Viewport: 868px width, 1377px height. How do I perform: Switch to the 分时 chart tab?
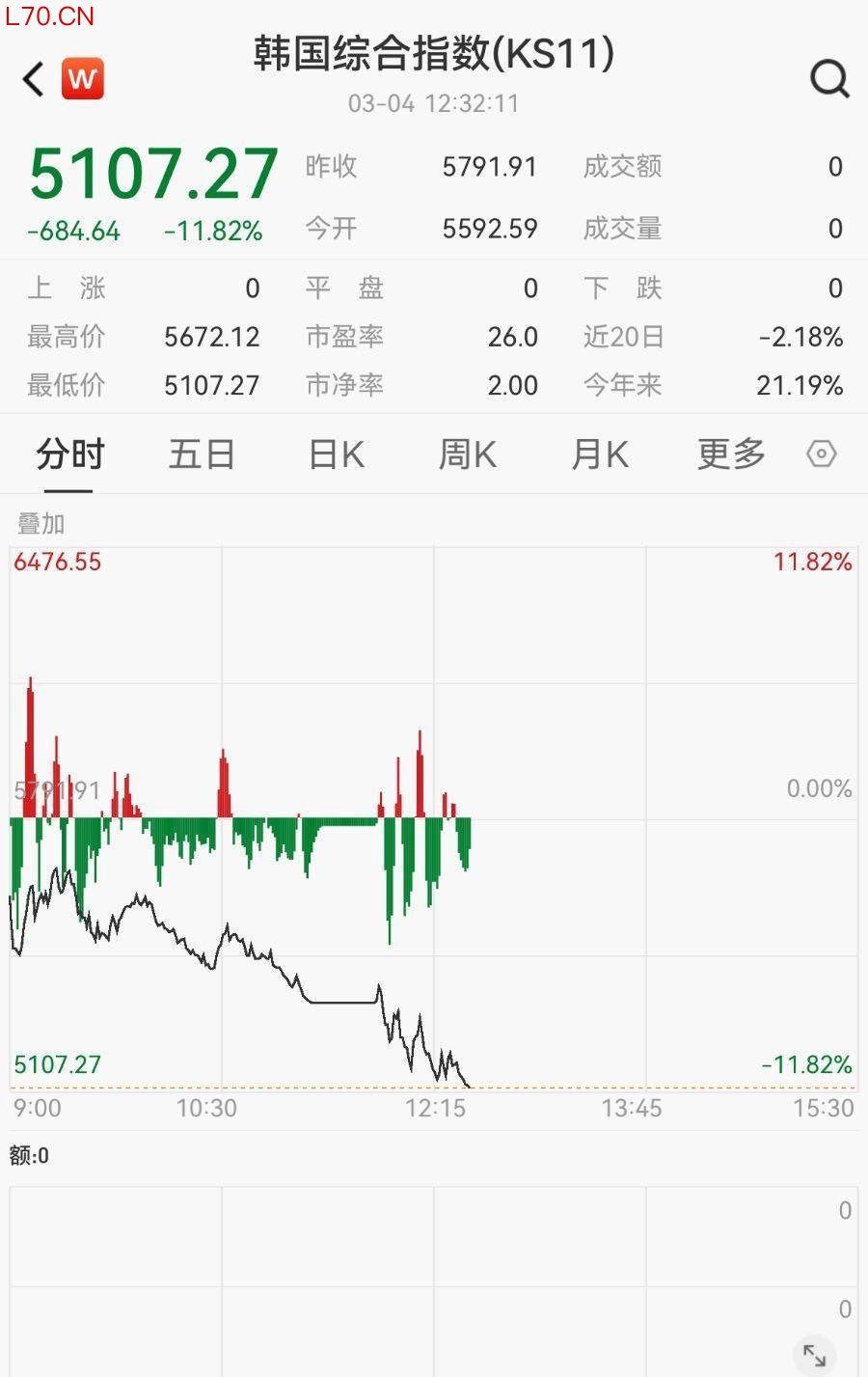pos(69,454)
